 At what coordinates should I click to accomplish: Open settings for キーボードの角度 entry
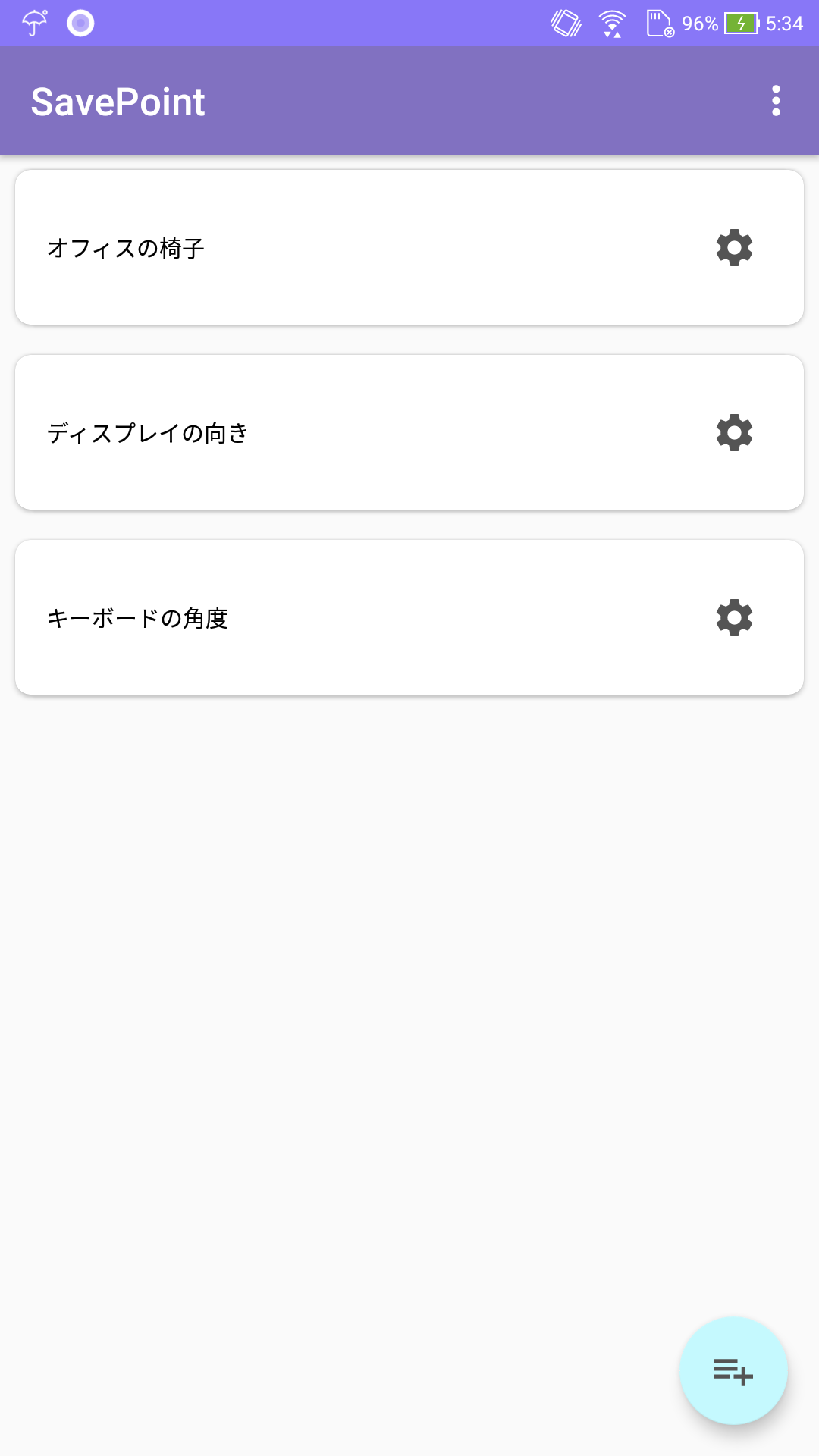pos(733,617)
